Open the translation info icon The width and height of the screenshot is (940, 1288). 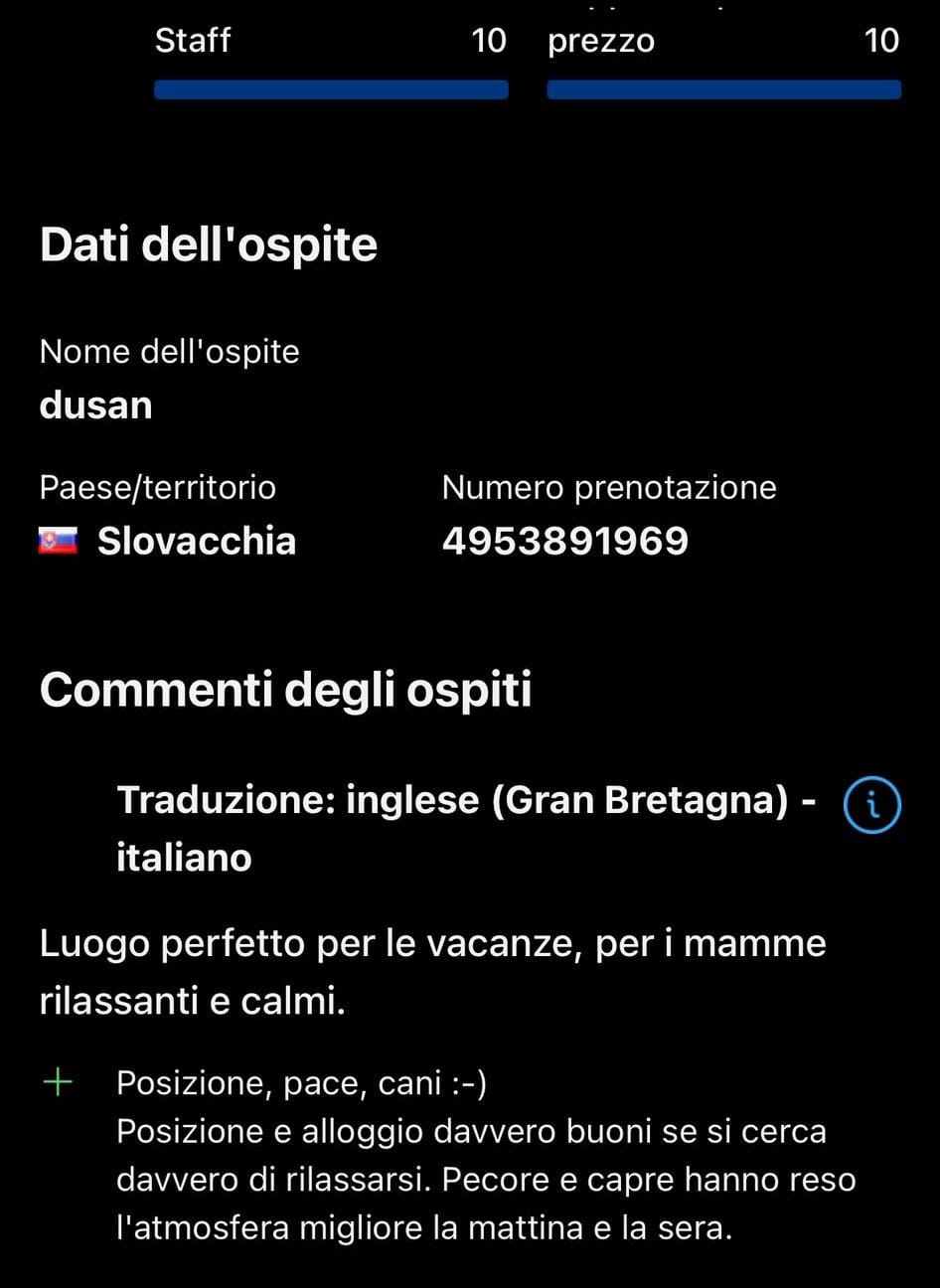tap(871, 804)
